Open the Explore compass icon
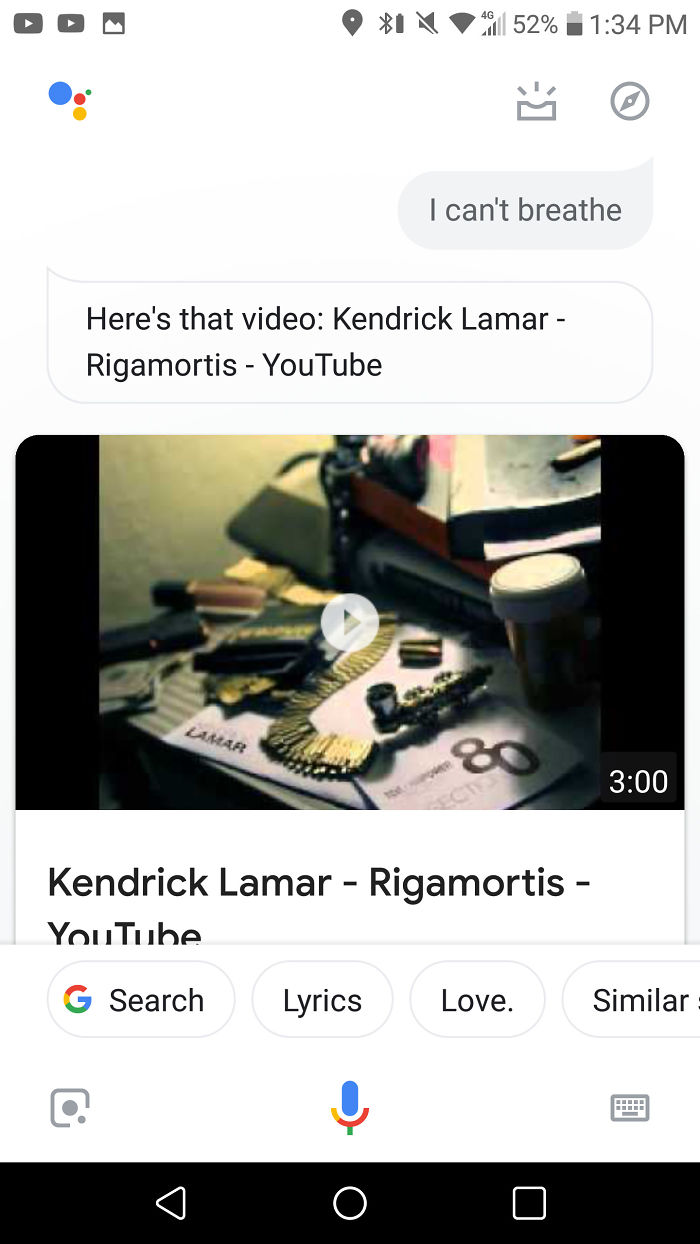This screenshot has height=1244, width=700. coord(630,101)
